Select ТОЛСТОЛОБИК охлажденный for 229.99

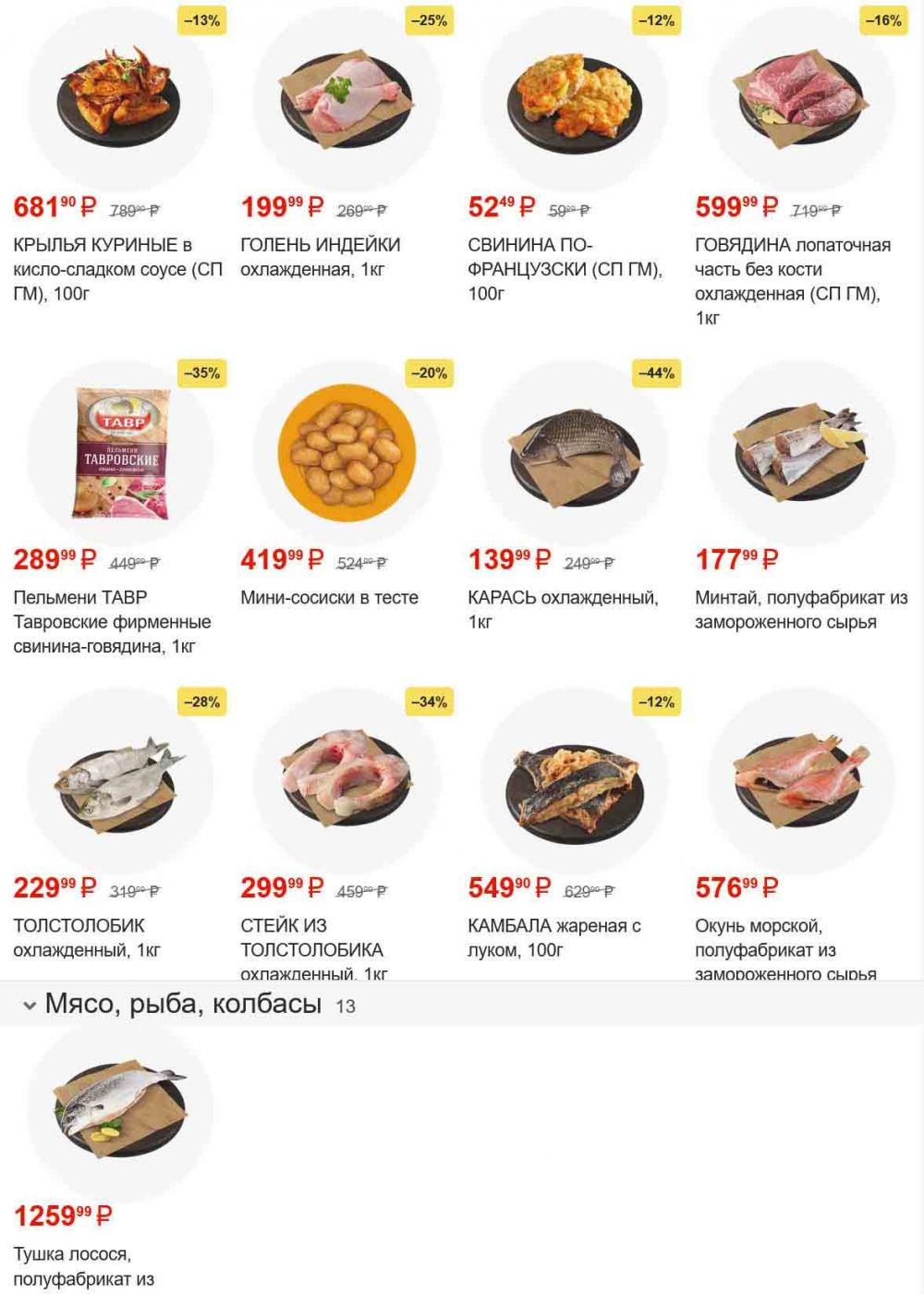[119, 781]
